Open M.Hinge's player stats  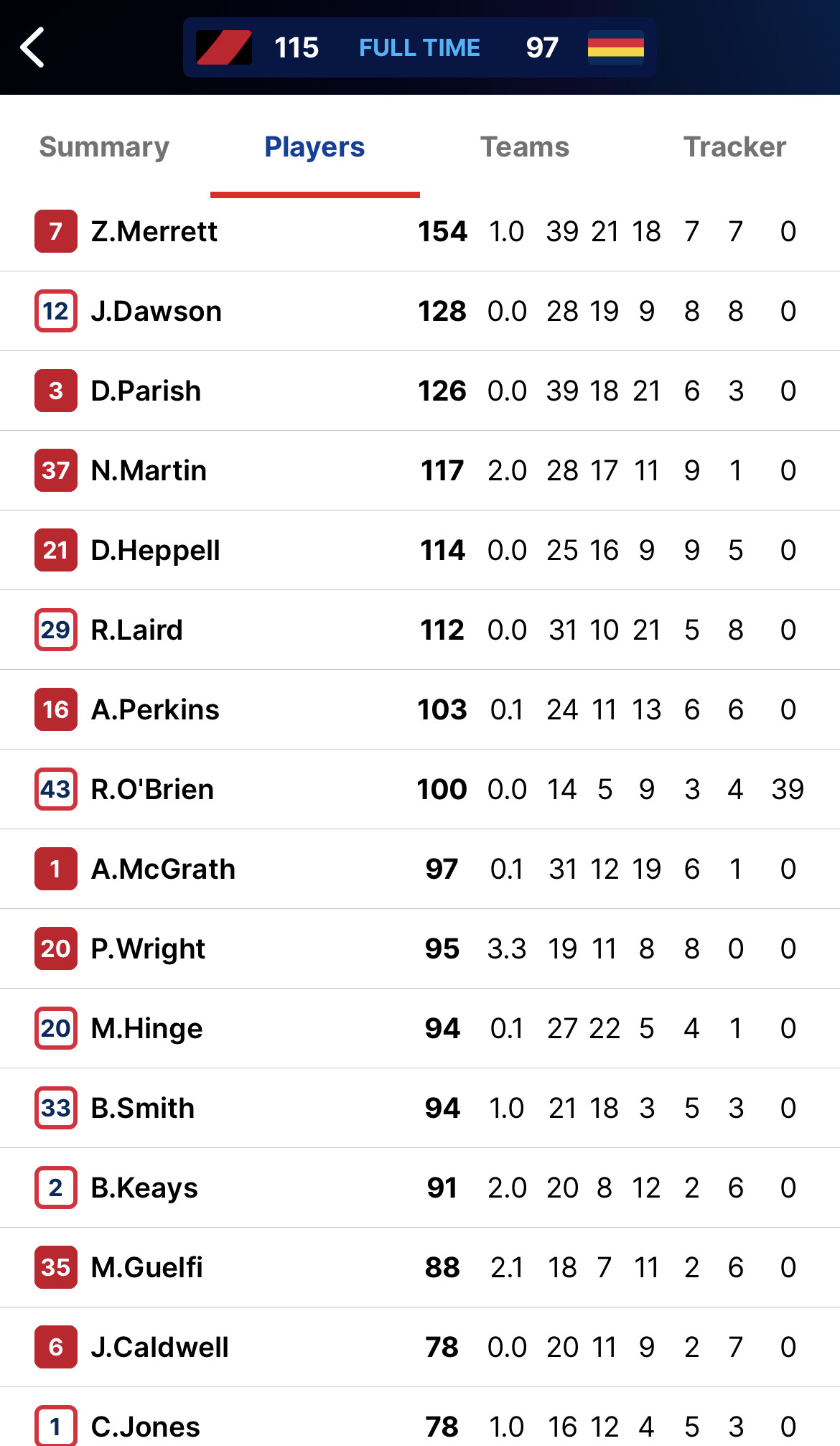coord(420,1029)
